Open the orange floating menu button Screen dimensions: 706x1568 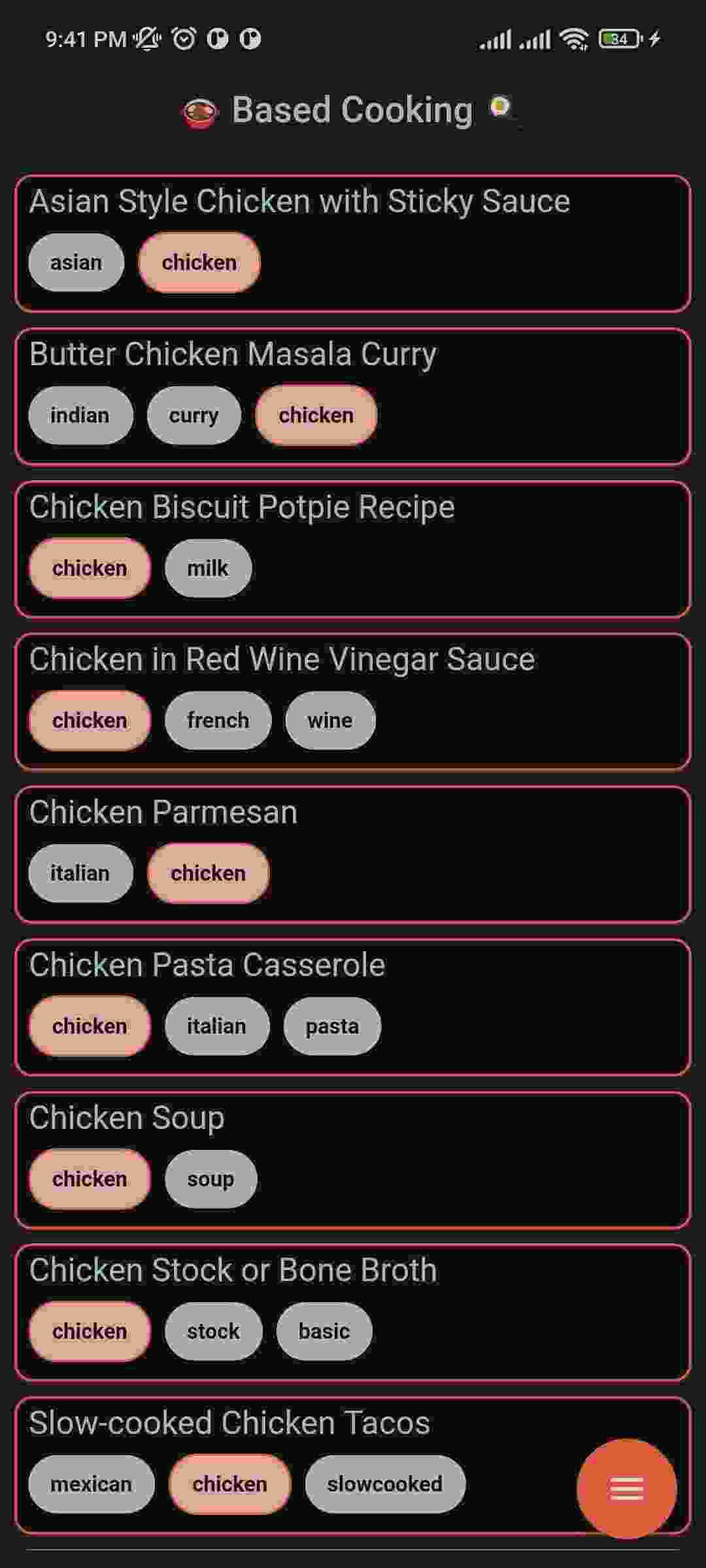click(x=626, y=1488)
